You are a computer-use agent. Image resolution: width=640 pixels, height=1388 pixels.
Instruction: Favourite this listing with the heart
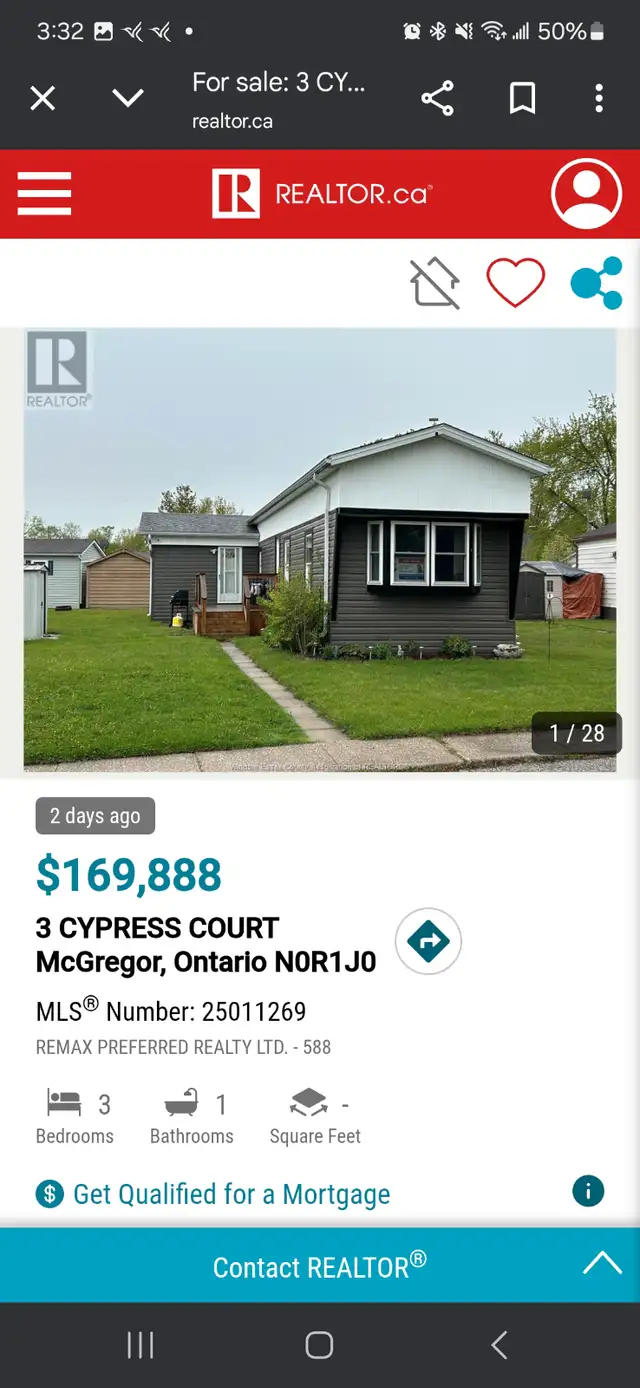[516, 283]
